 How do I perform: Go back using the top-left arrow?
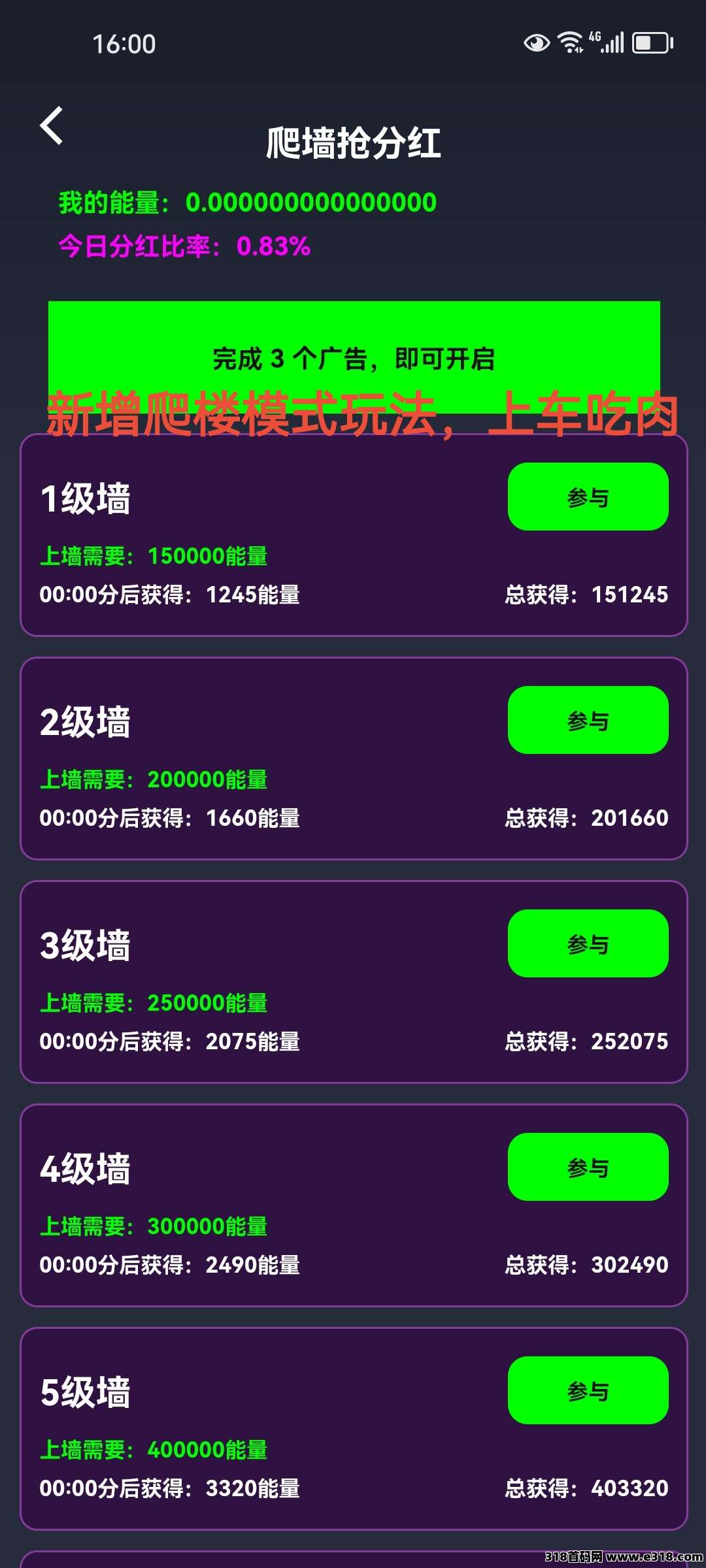tap(52, 125)
